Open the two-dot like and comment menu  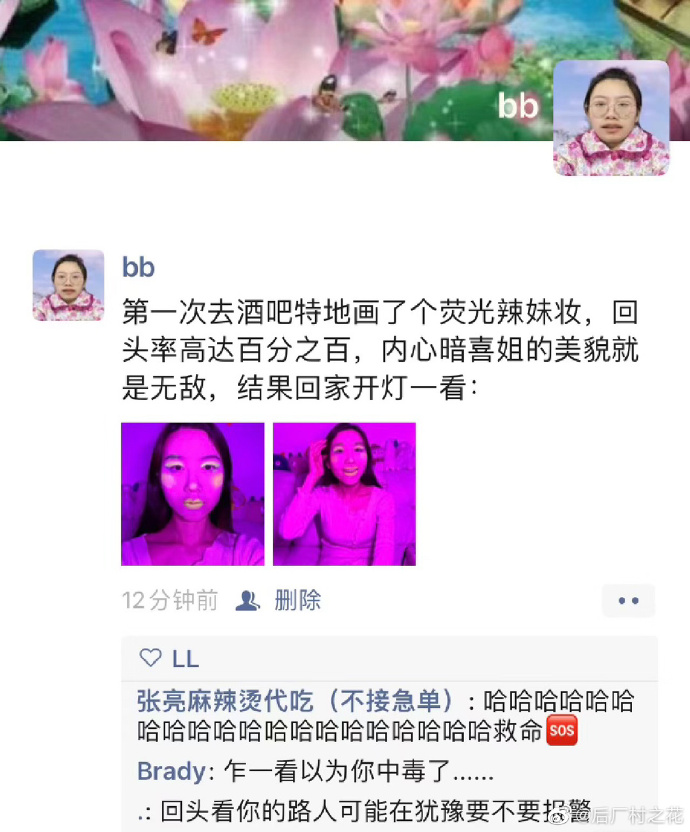(628, 601)
